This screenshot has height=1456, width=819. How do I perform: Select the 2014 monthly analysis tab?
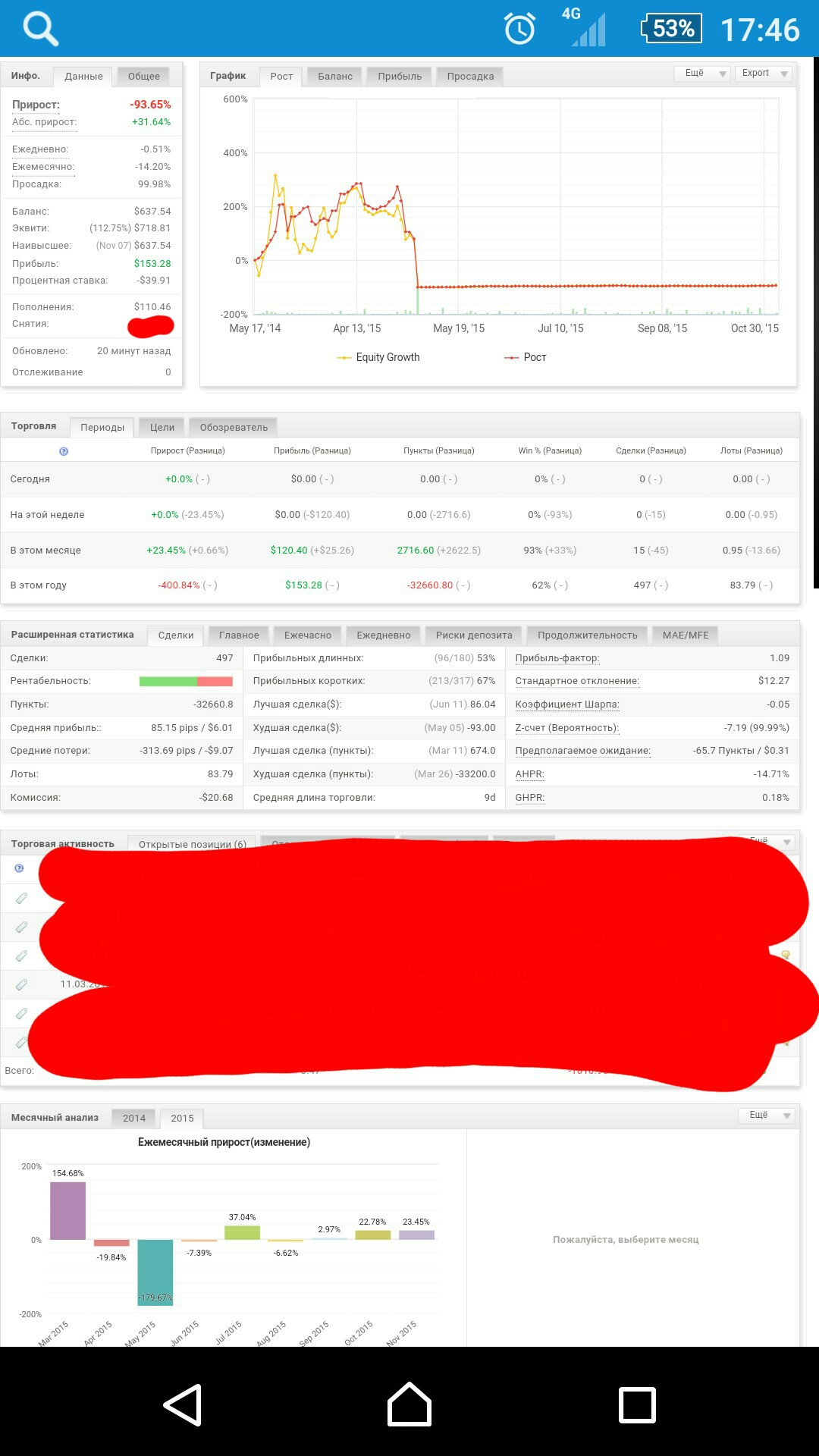pyautogui.click(x=134, y=1118)
